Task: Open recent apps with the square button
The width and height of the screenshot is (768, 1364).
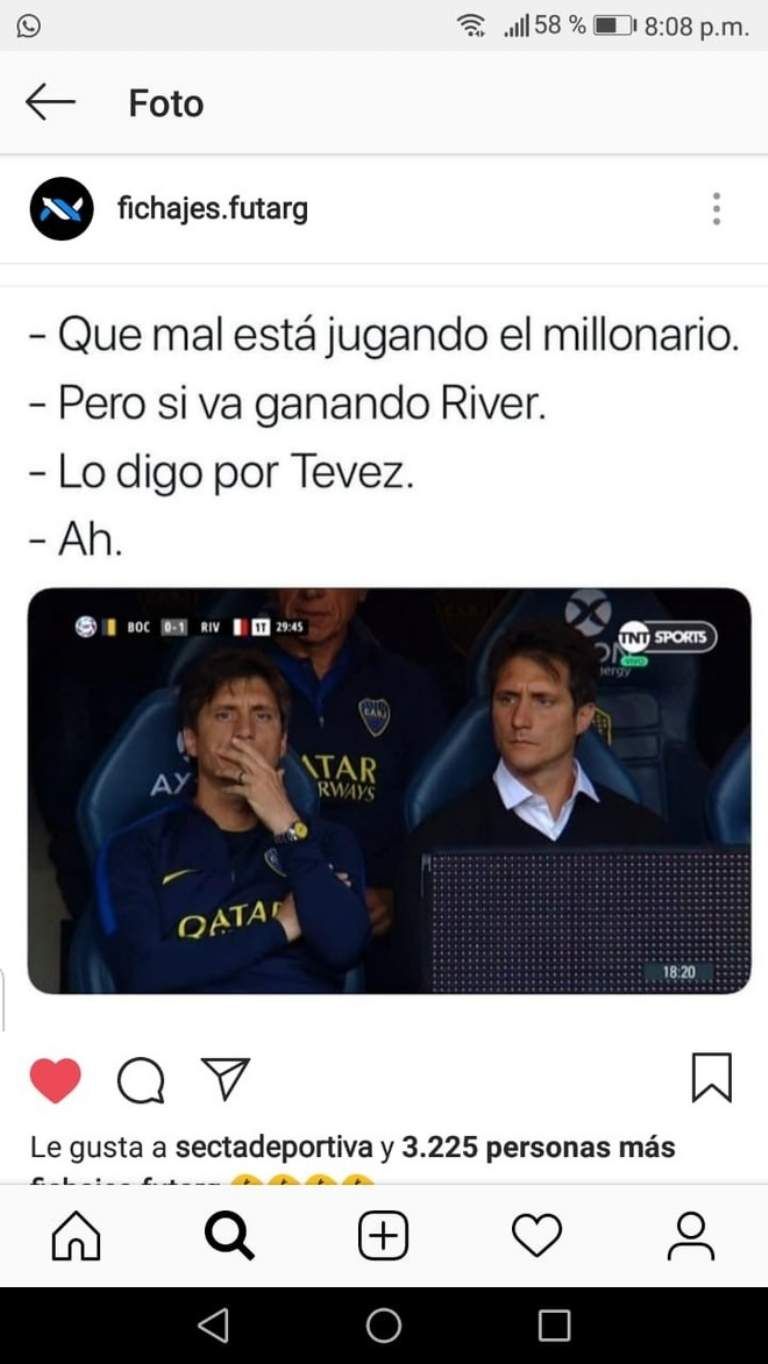Action: tap(554, 1326)
